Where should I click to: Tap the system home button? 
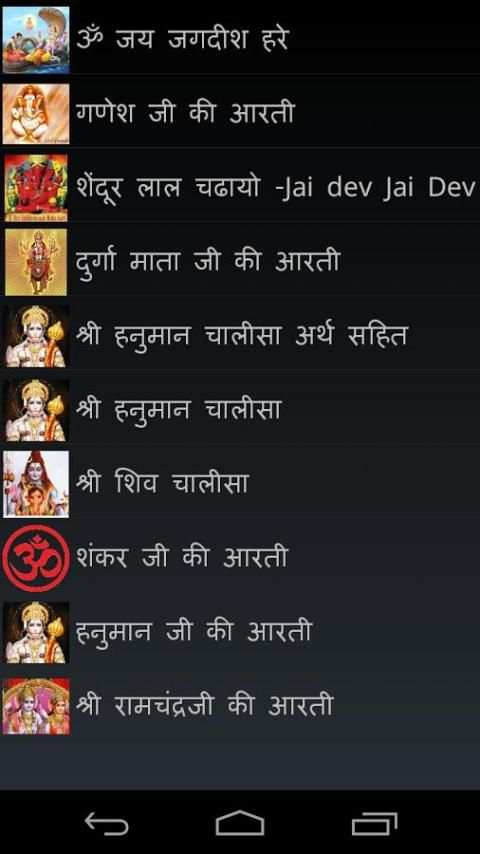(240, 823)
